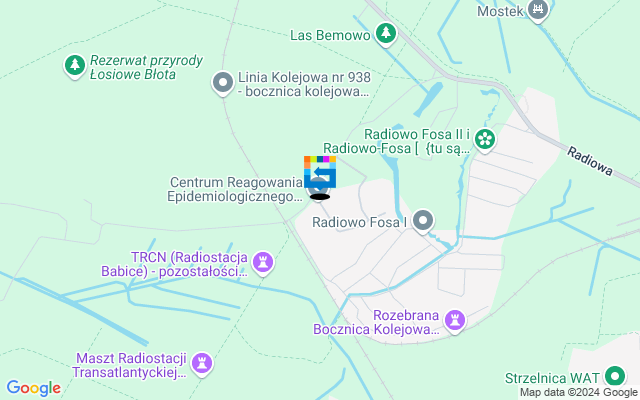Image resolution: width=640 pixels, height=400 pixels.
Task: Tap Linia Kolejowa nr 938 marker
Action: coord(222,84)
